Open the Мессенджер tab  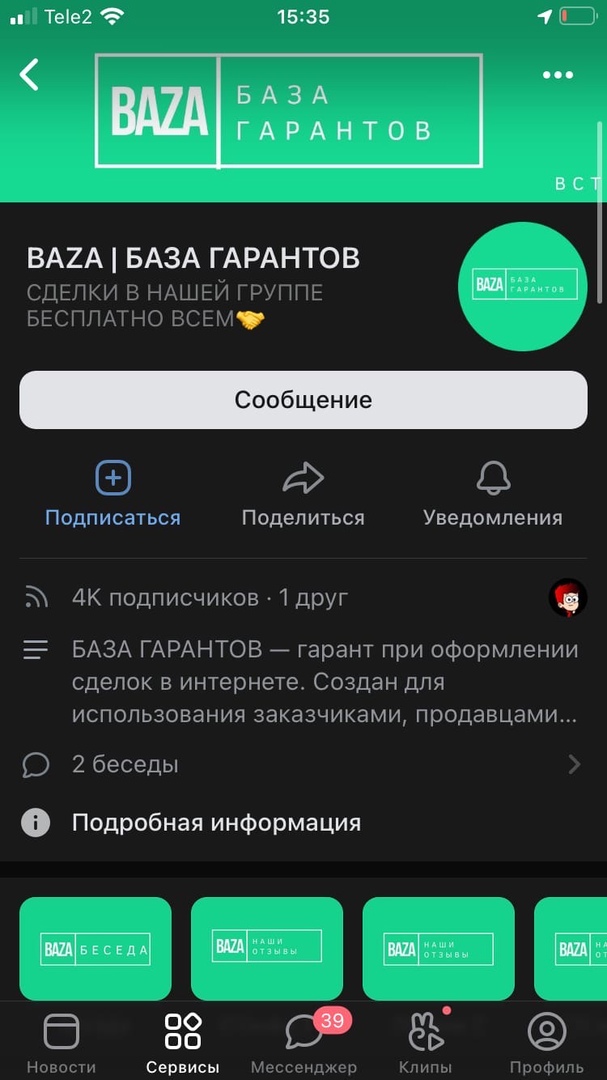(303, 1043)
